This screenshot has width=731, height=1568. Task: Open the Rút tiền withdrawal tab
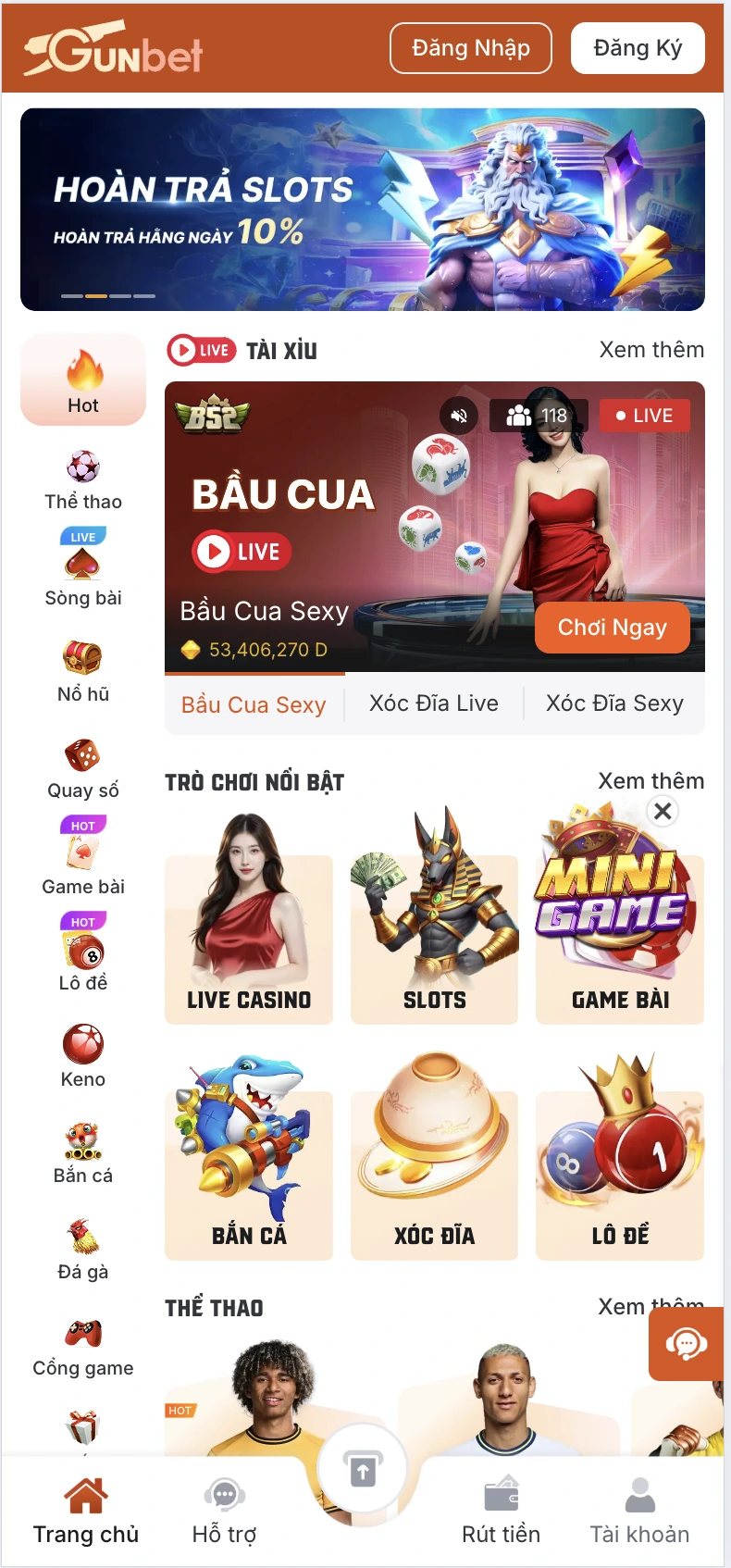(501, 1512)
